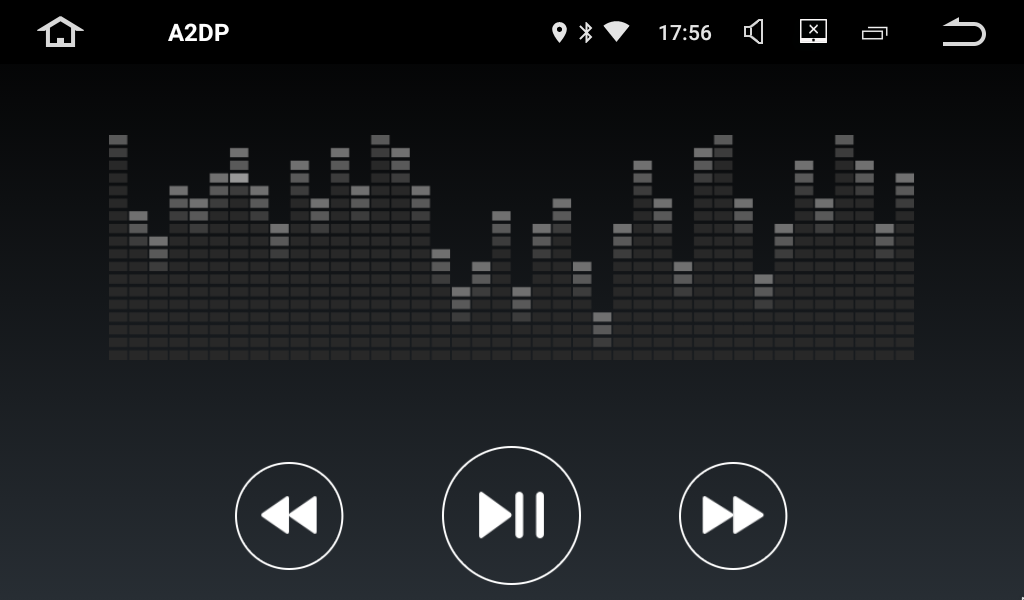Skip to the previous track
The image size is (1024, 600).
289,516
